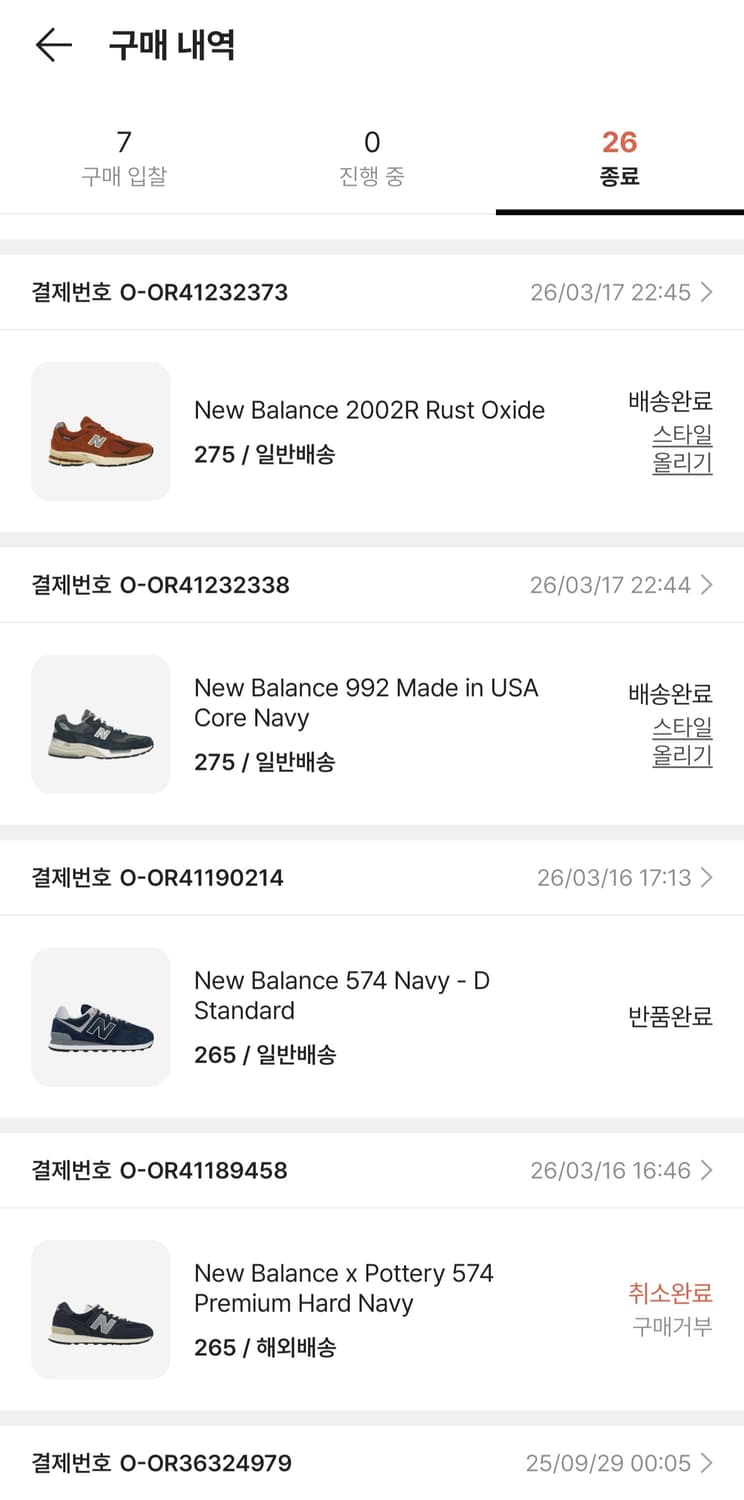
Task: Tap the 취소완료 status on the Pottery order
Action: [x=672, y=1292]
